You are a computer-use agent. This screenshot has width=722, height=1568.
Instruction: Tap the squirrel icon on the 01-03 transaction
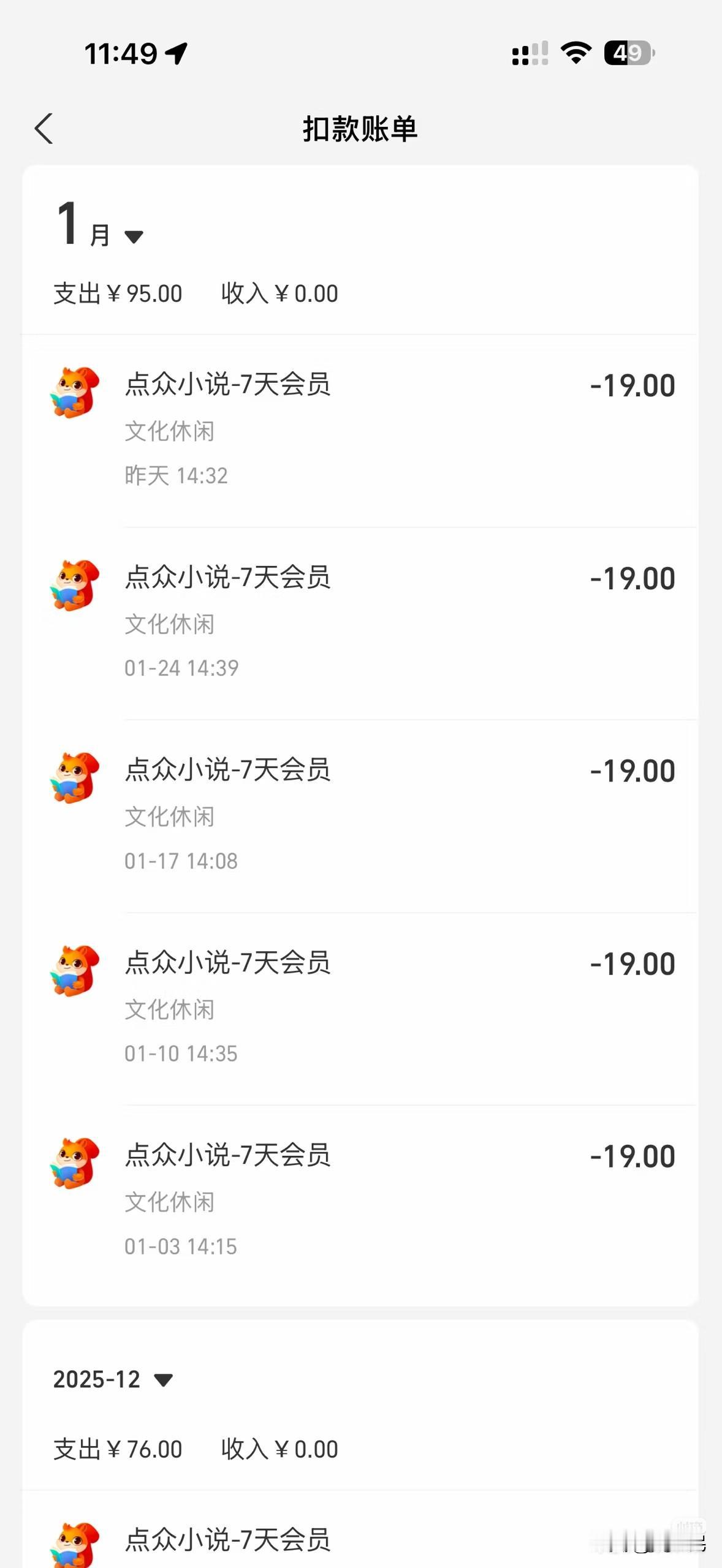click(x=75, y=1163)
